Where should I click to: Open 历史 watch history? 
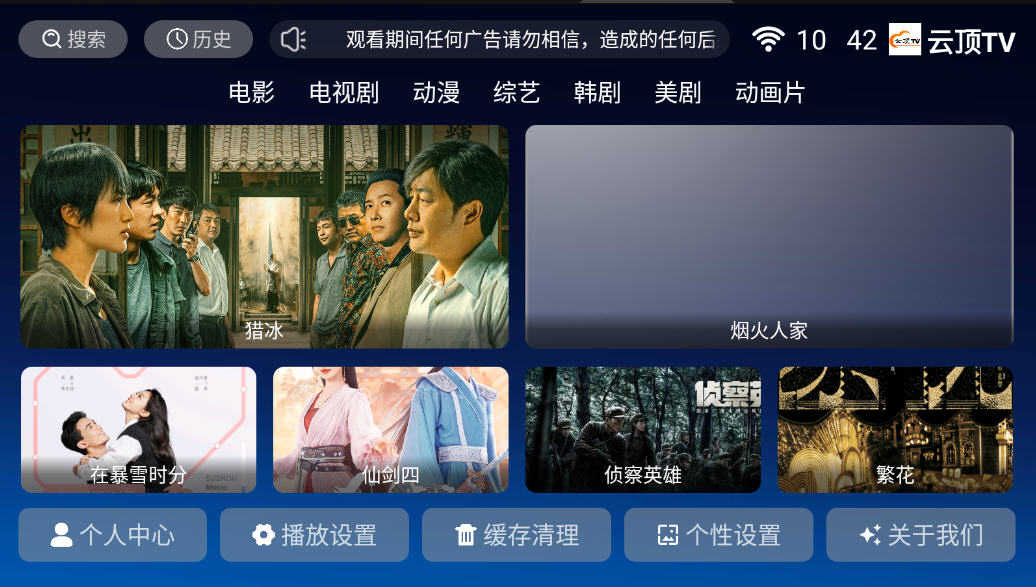pos(197,39)
